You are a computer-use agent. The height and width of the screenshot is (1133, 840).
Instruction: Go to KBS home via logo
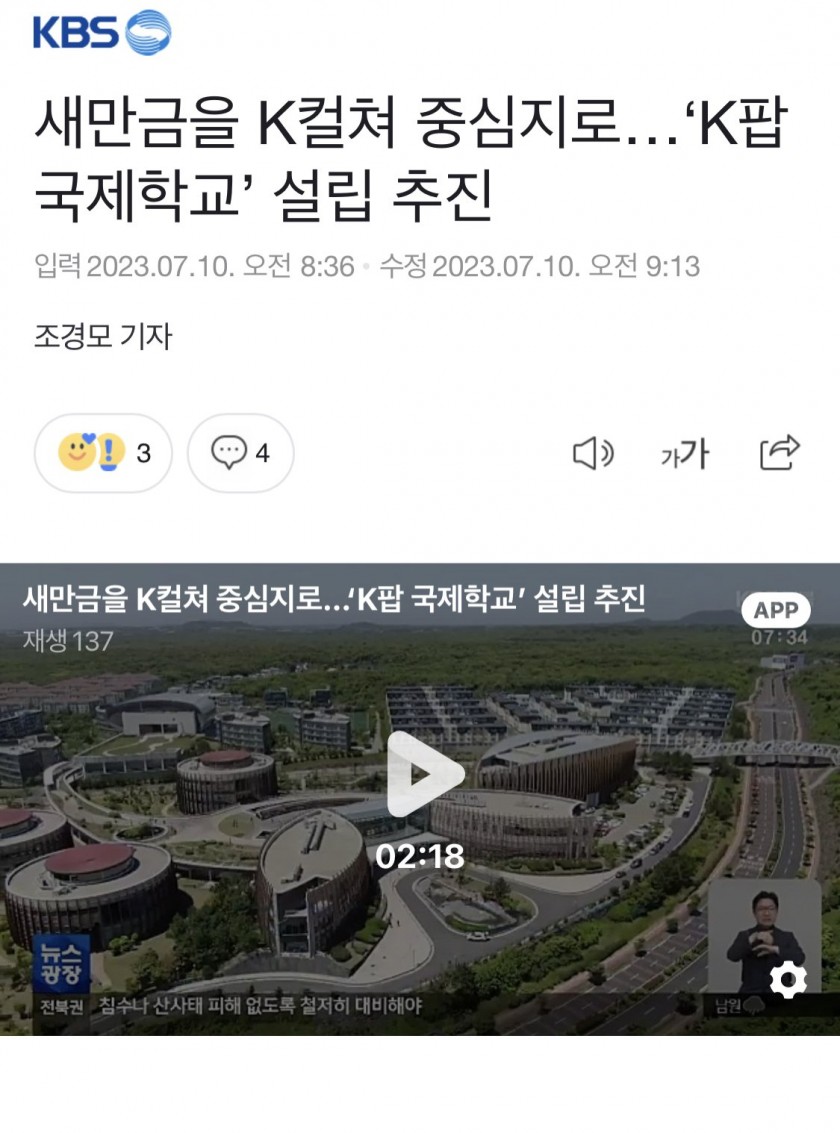pyautogui.click(x=101, y=32)
